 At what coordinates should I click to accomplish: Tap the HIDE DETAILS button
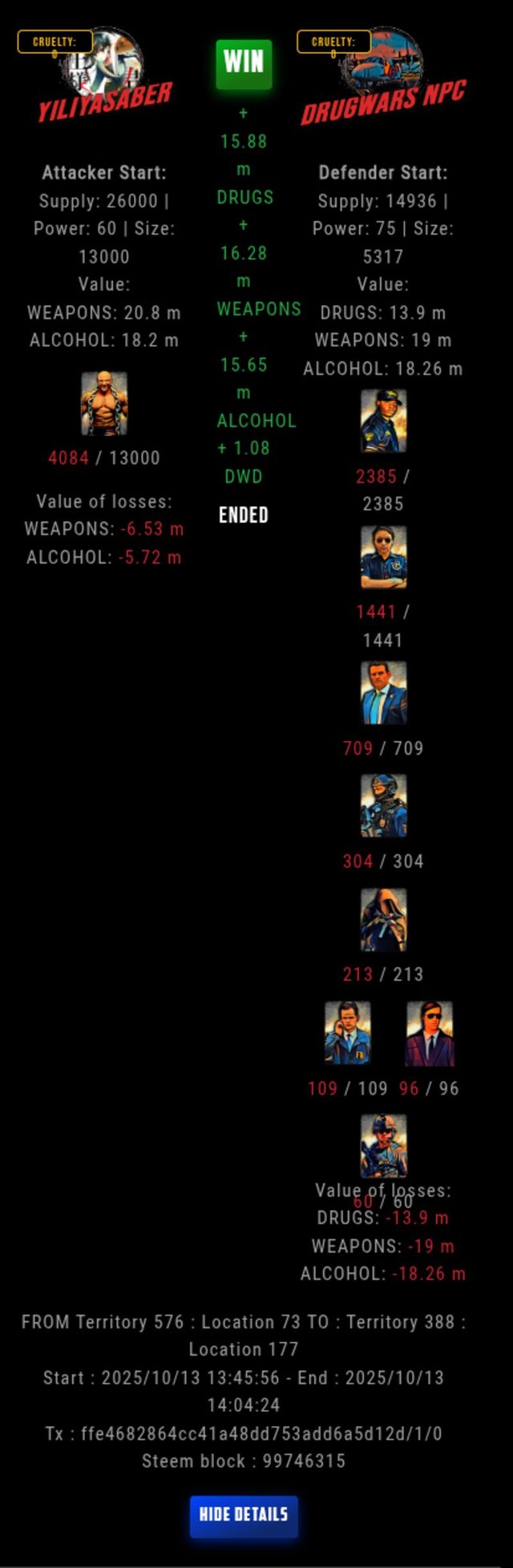244,1514
